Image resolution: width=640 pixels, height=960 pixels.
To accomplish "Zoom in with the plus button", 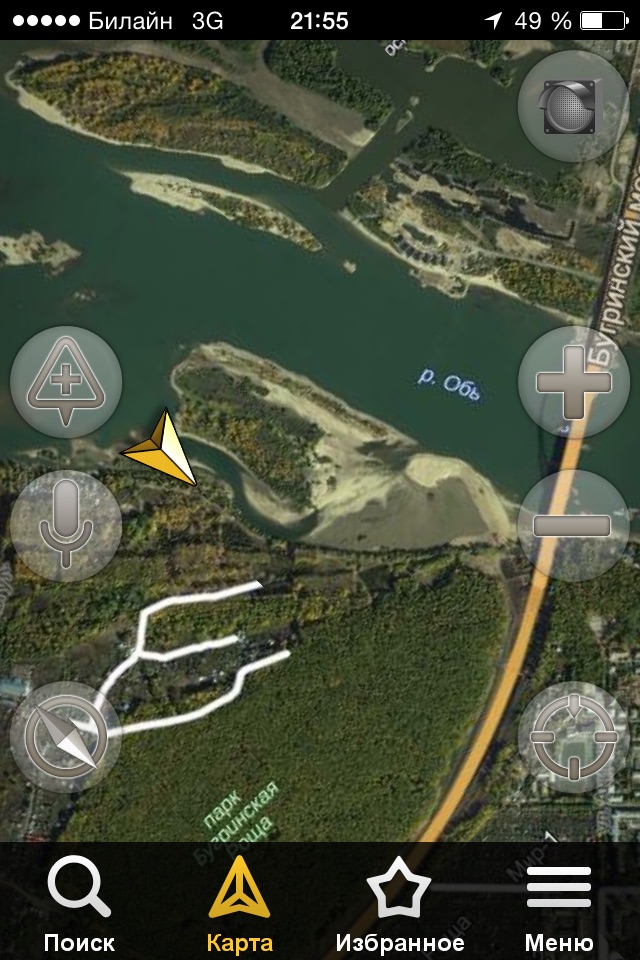I will [573, 382].
